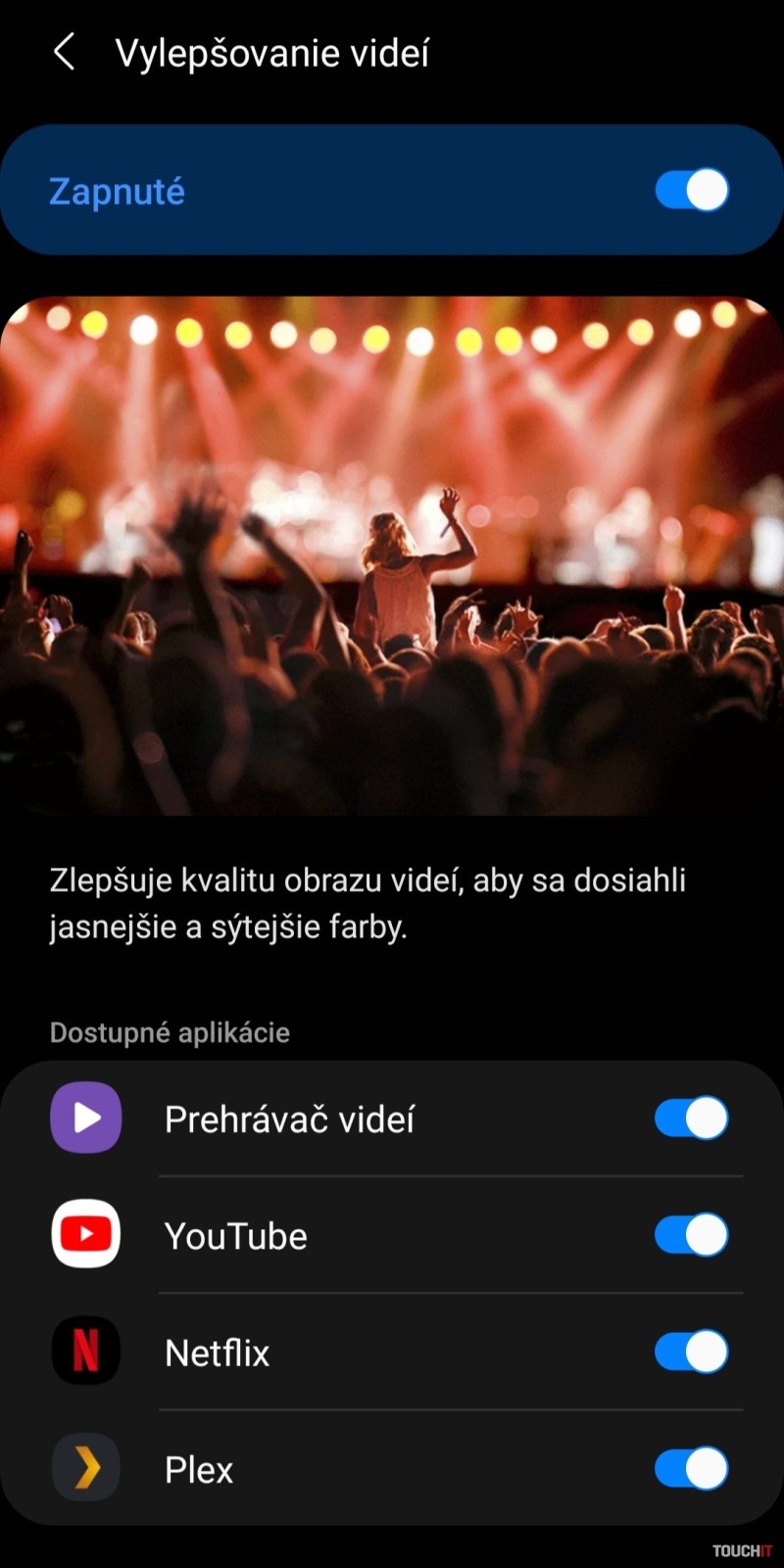Turn off the Zapnuté master switch
Viewport: 784px width, 1568px height.
pyautogui.click(x=691, y=190)
